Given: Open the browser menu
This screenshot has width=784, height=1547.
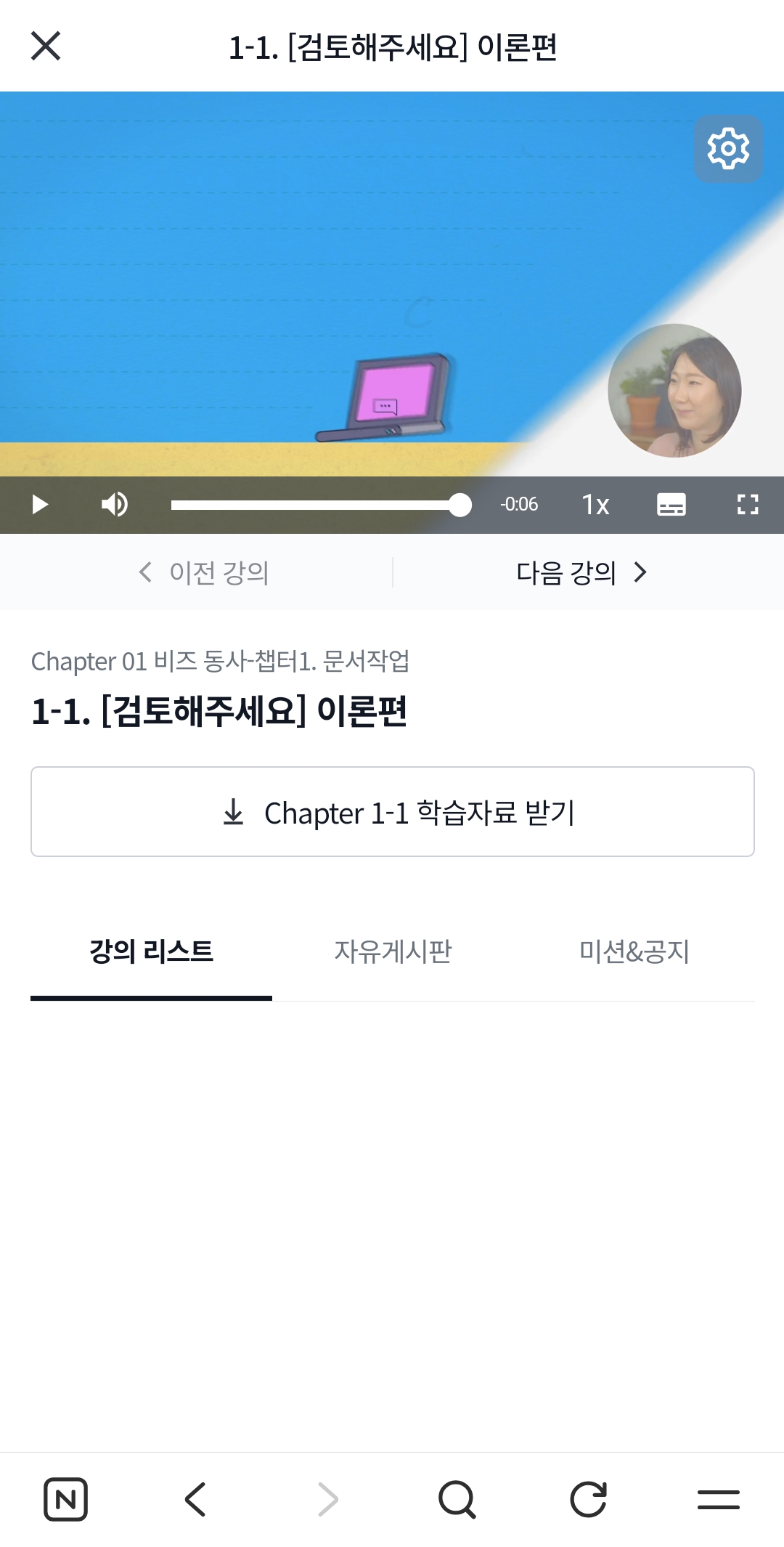Looking at the screenshot, I should 718,1499.
